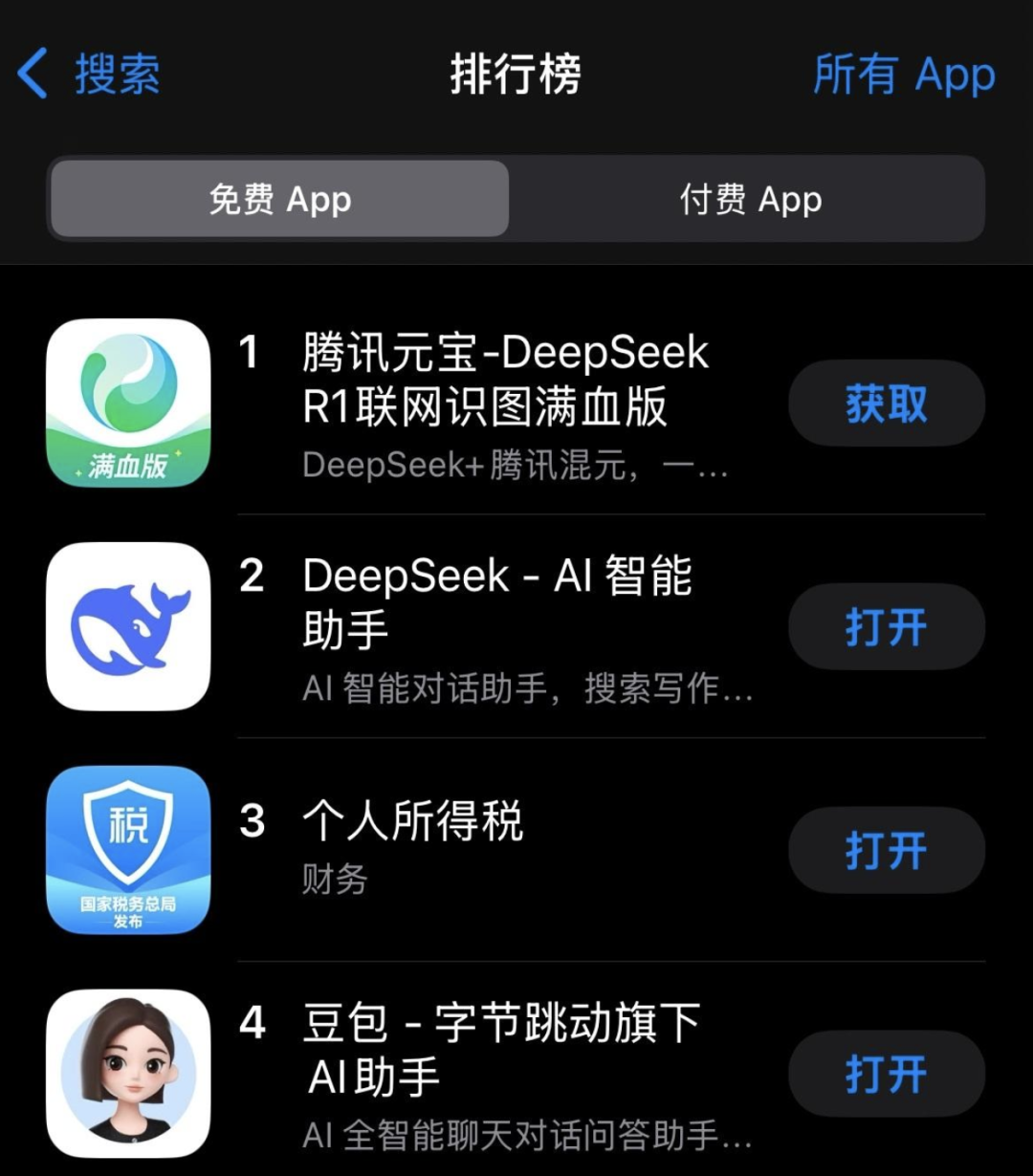
Task: Switch to the 免费 App tab
Action: (x=279, y=199)
